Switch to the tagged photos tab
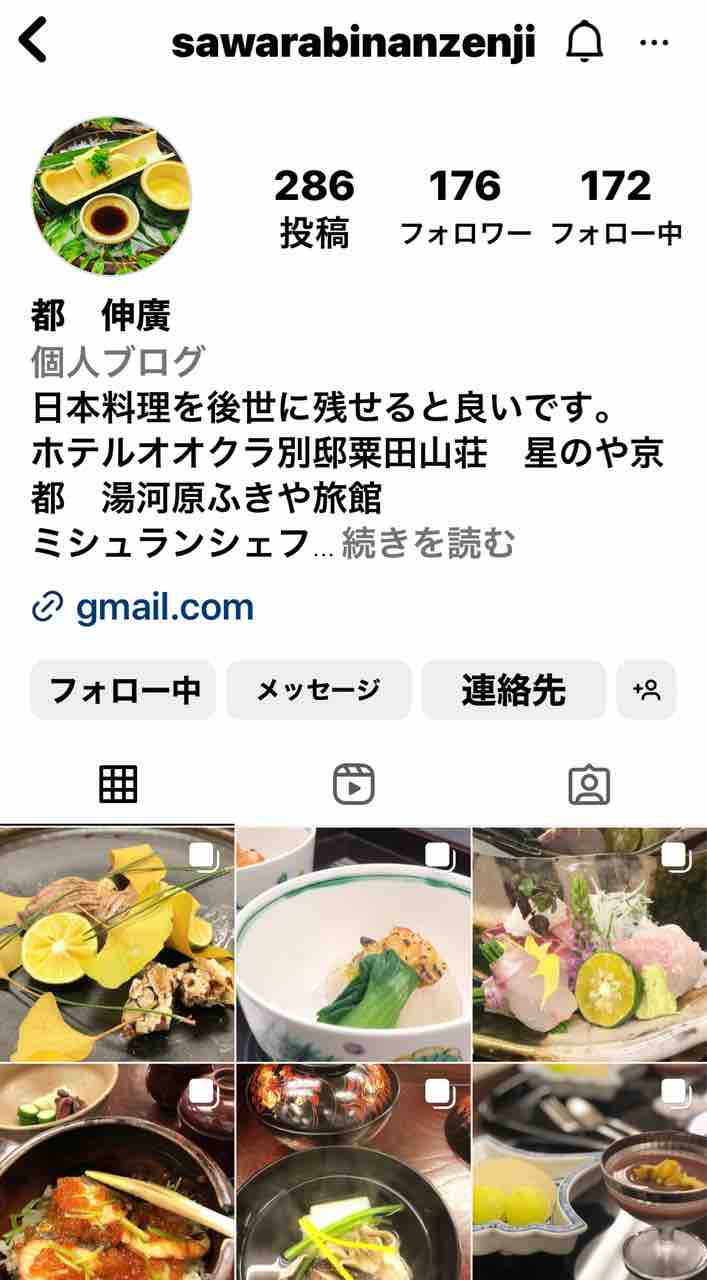This screenshot has width=707, height=1280. point(589,785)
